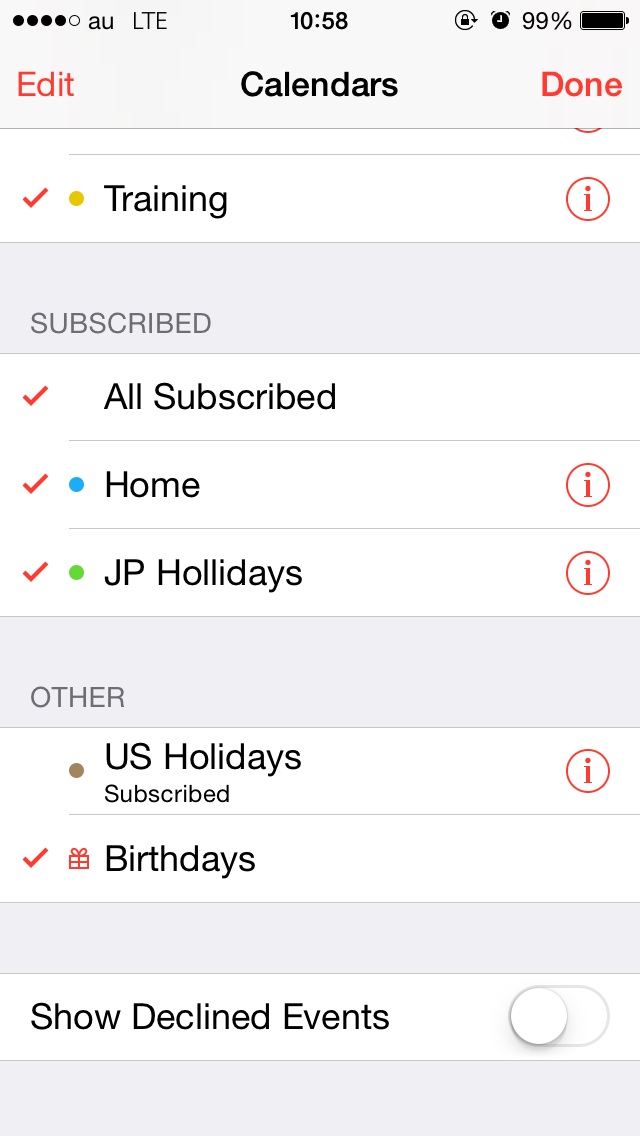Turn on Show Declined Events
The image size is (640, 1136).
pos(559,1016)
